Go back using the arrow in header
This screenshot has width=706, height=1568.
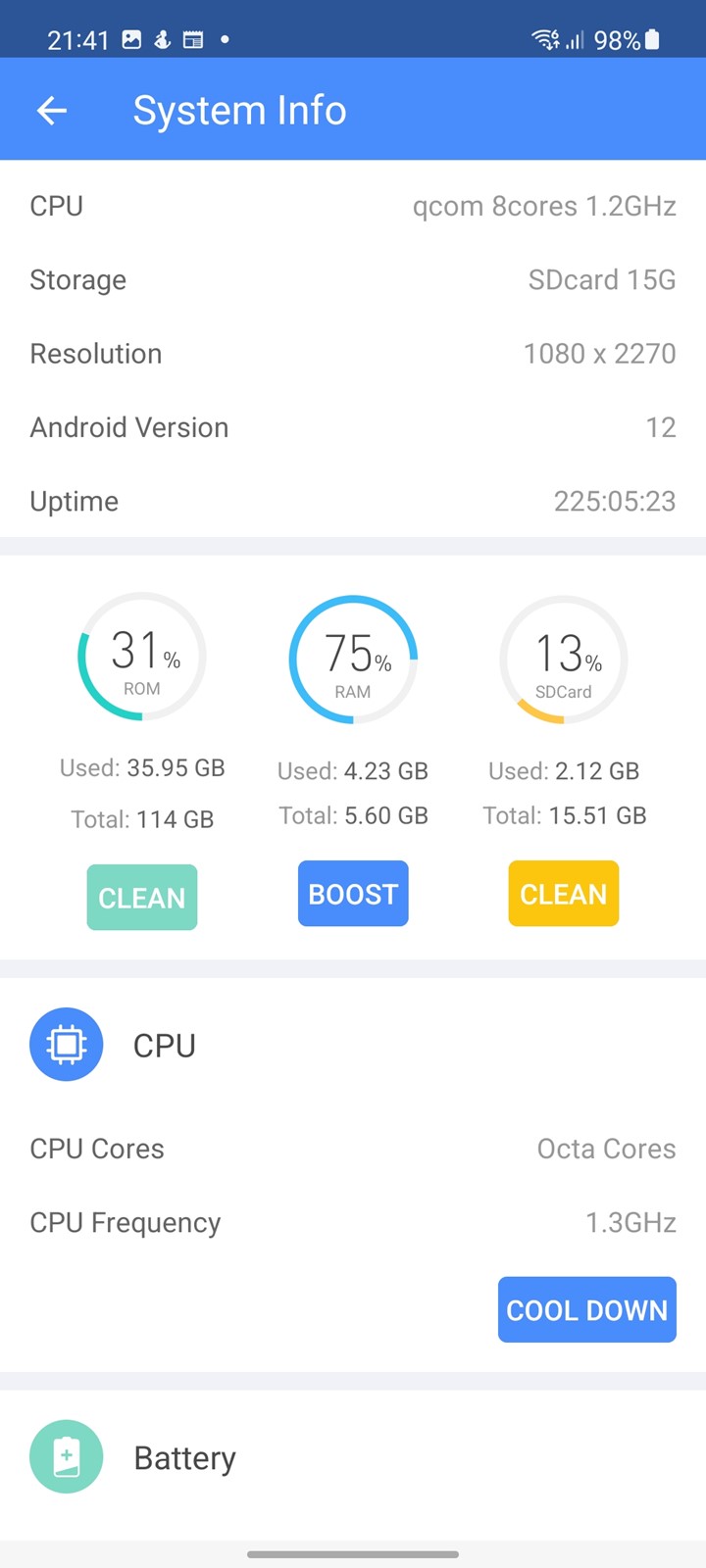(x=52, y=111)
